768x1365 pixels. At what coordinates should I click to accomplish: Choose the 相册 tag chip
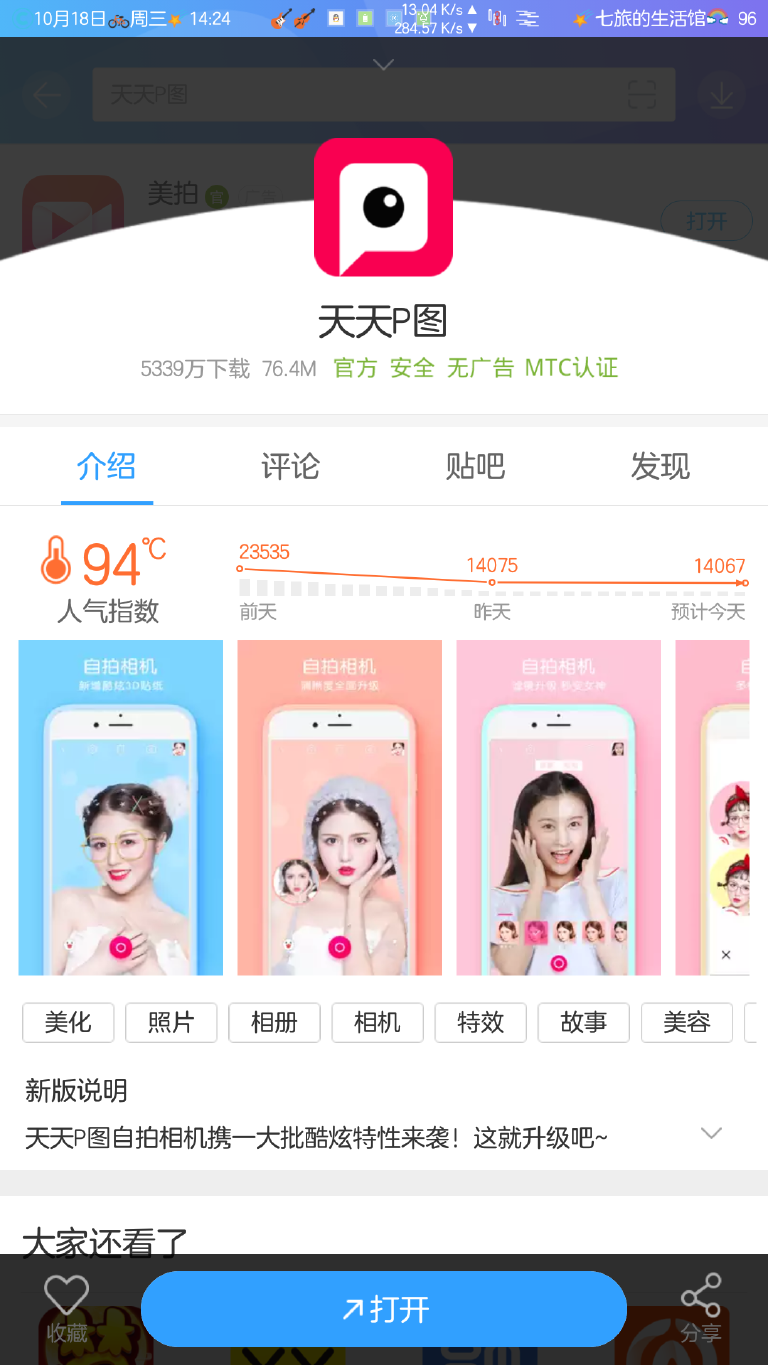click(x=274, y=1022)
